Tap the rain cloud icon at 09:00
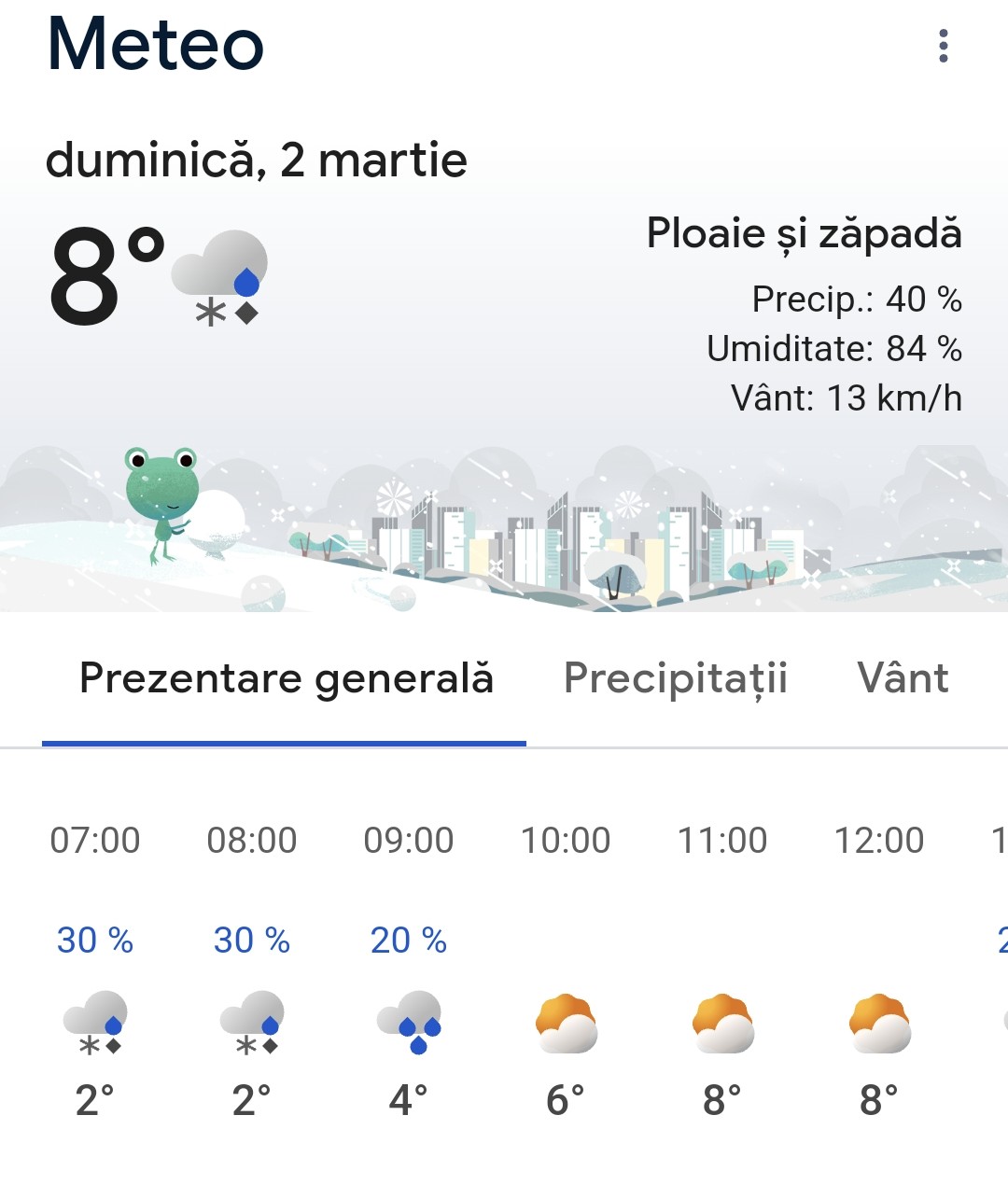The height and width of the screenshot is (1199, 1008). click(409, 1026)
